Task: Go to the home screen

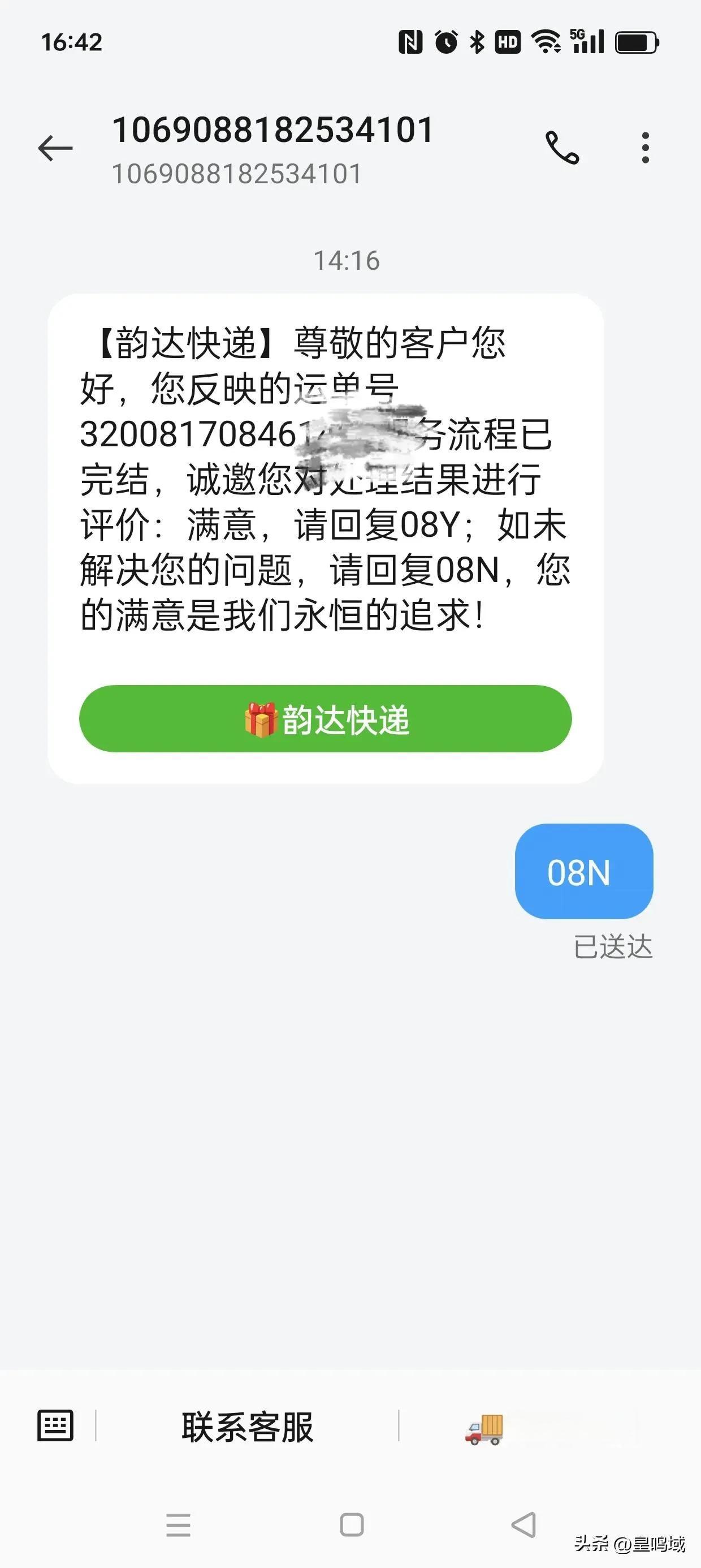Action: [352, 1525]
